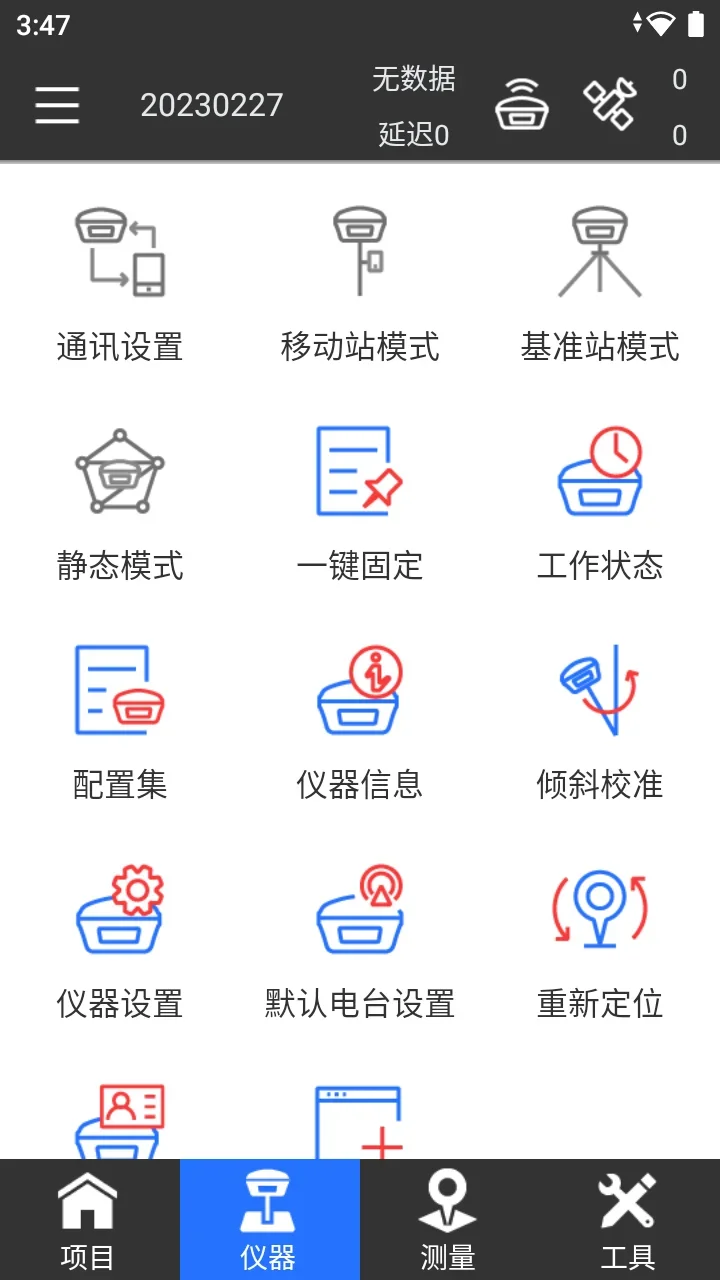Tap 一键固定 one-key fix
Screen dimensions: 720x1280
point(360,505)
